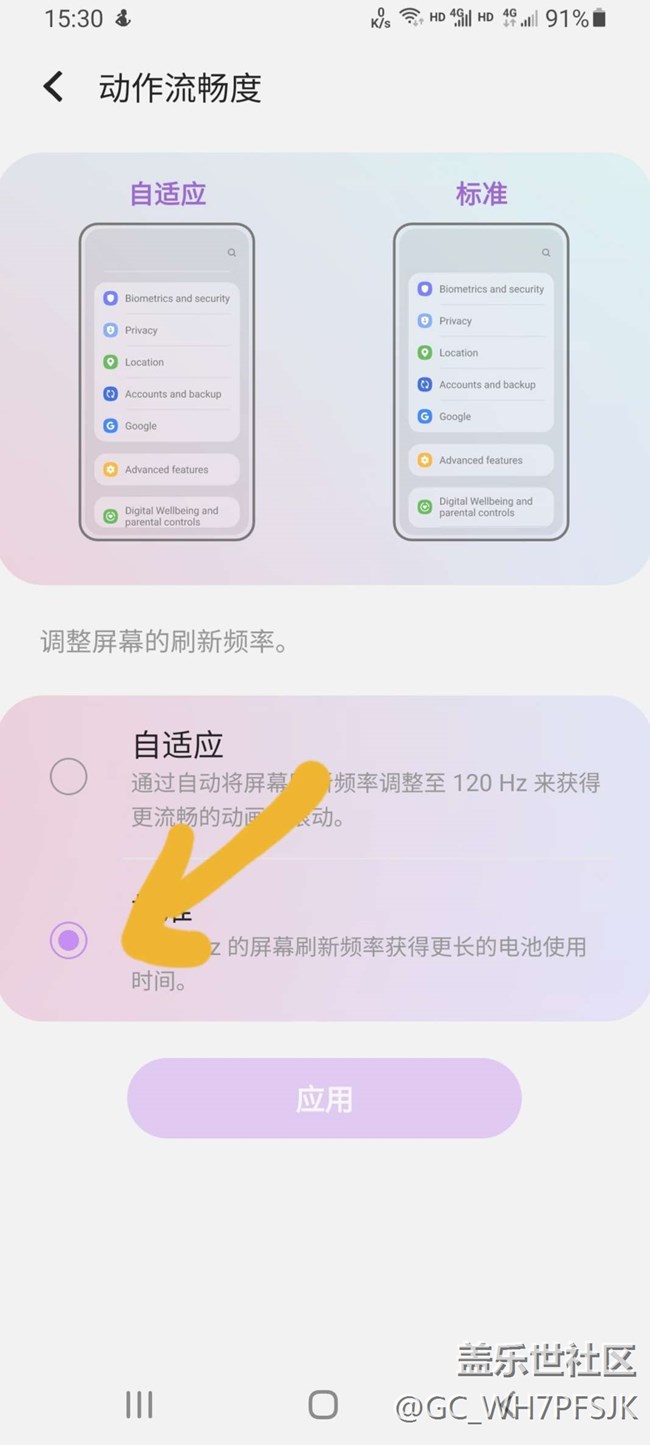650x1445 pixels.
Task: Go back from 动作流畅度 screen
Action: tap(53, 88)
